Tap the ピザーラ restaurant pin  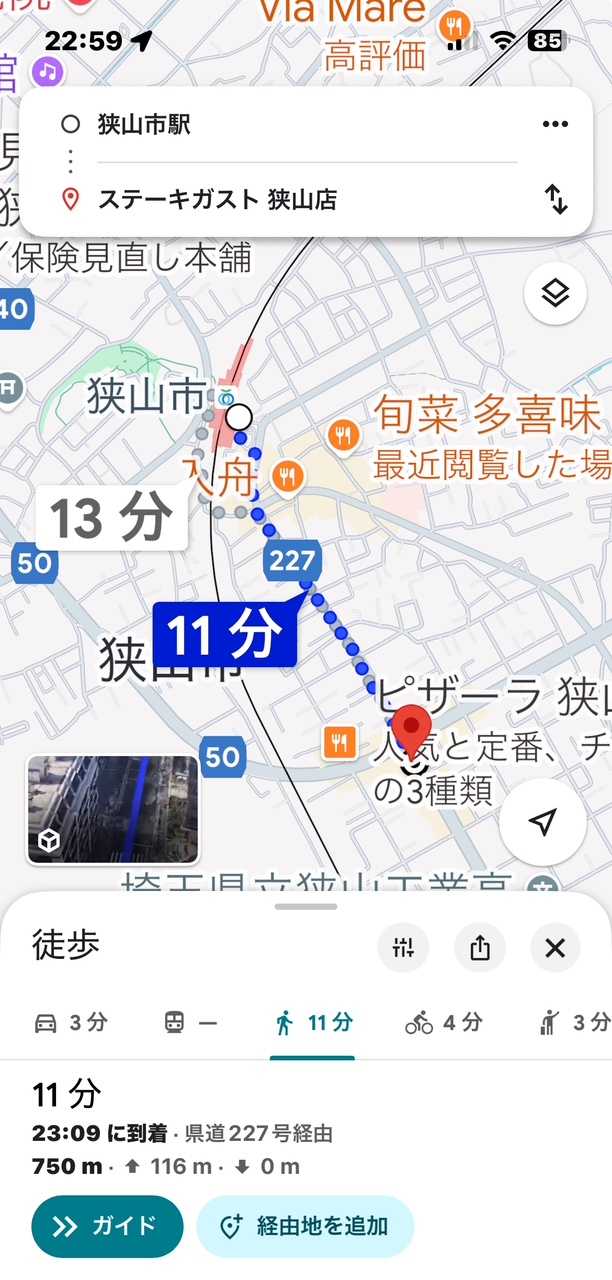[x=339, y=741]
